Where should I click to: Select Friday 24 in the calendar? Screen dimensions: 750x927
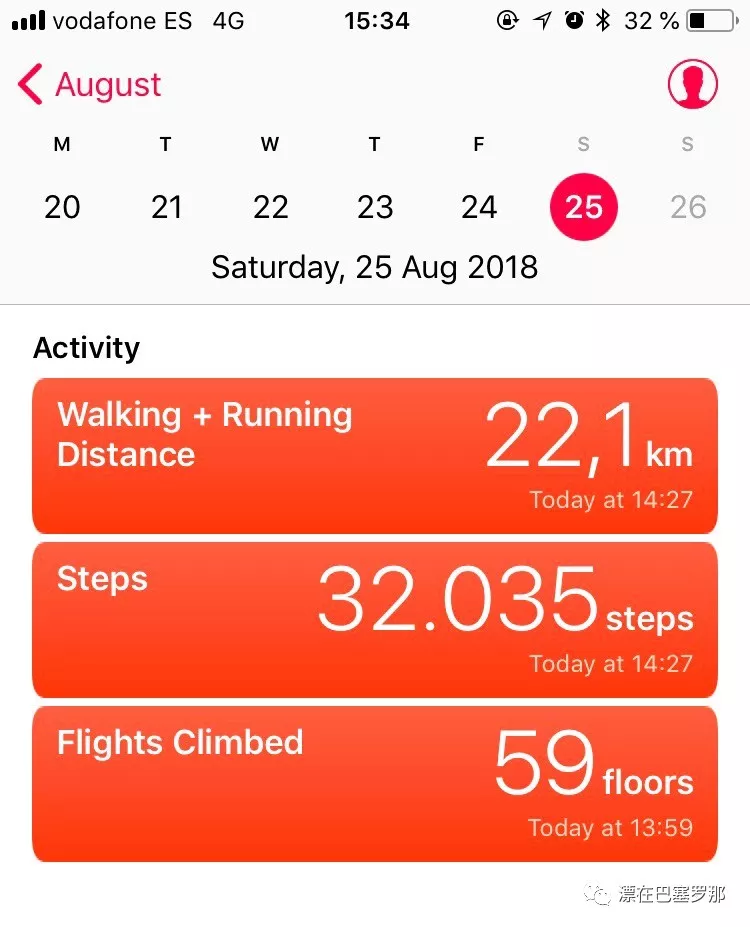click(x=479, y=207)
